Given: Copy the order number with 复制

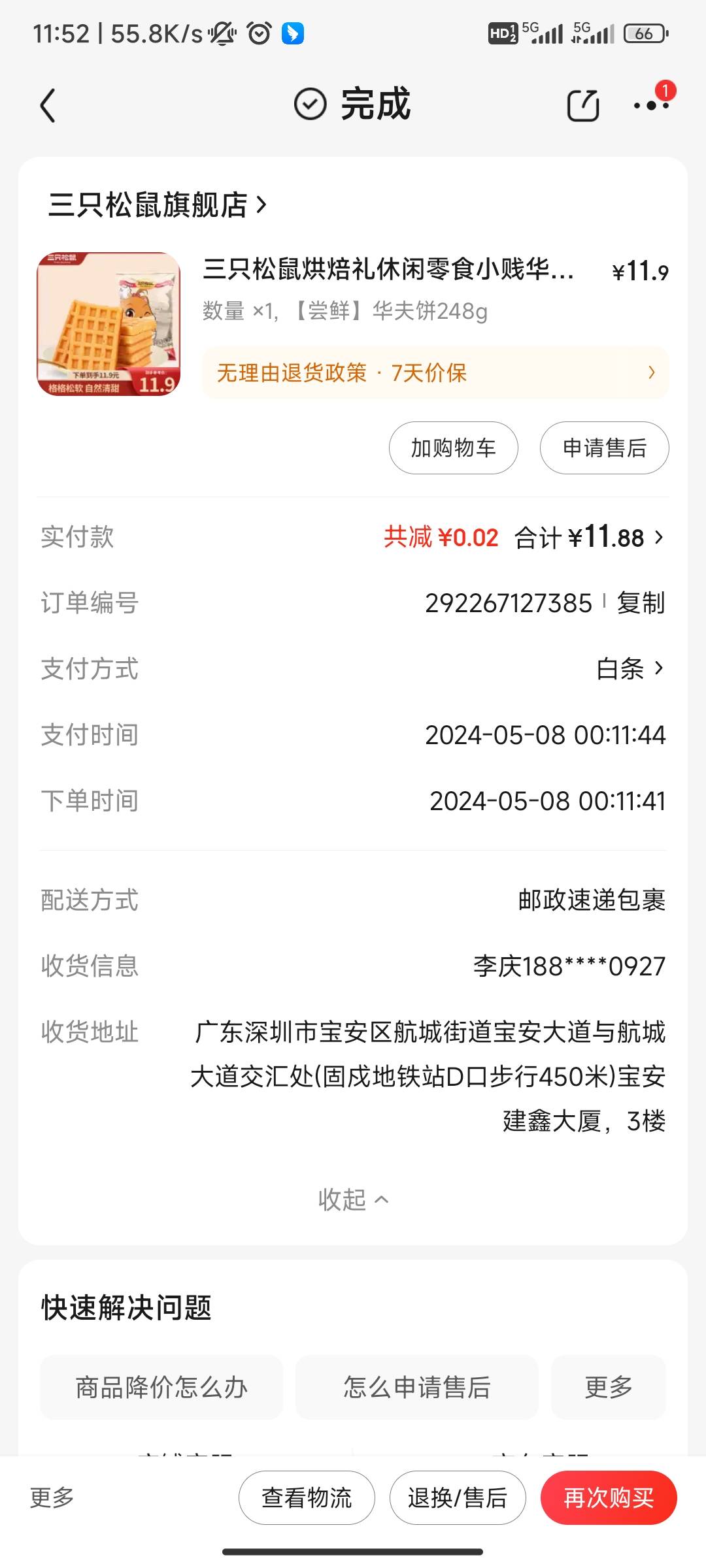Looking at the screenshot, I should [641, 603].
